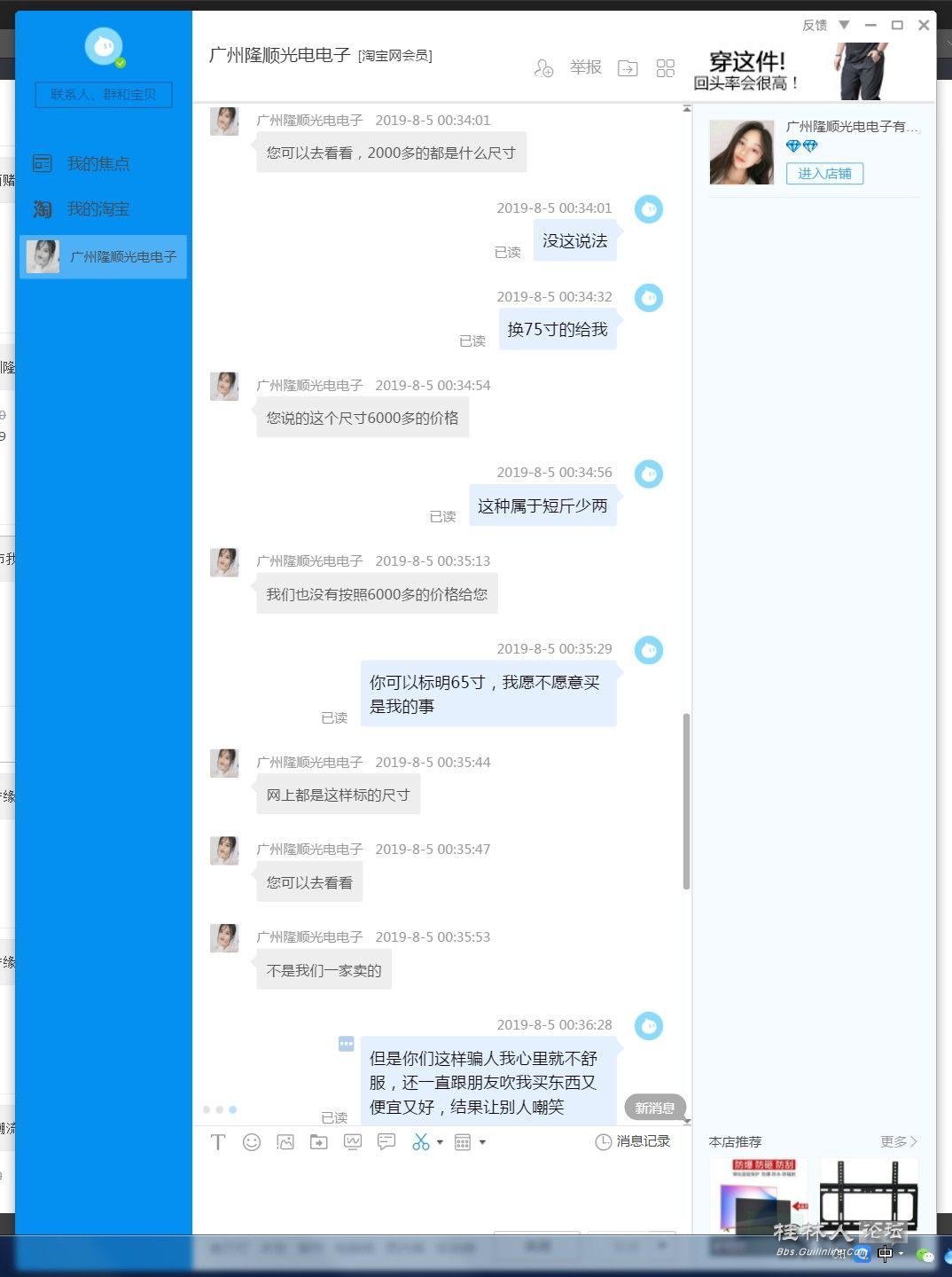Minimize the chat window
Screen dimensions: 952x1277
[x=870, y=25]
